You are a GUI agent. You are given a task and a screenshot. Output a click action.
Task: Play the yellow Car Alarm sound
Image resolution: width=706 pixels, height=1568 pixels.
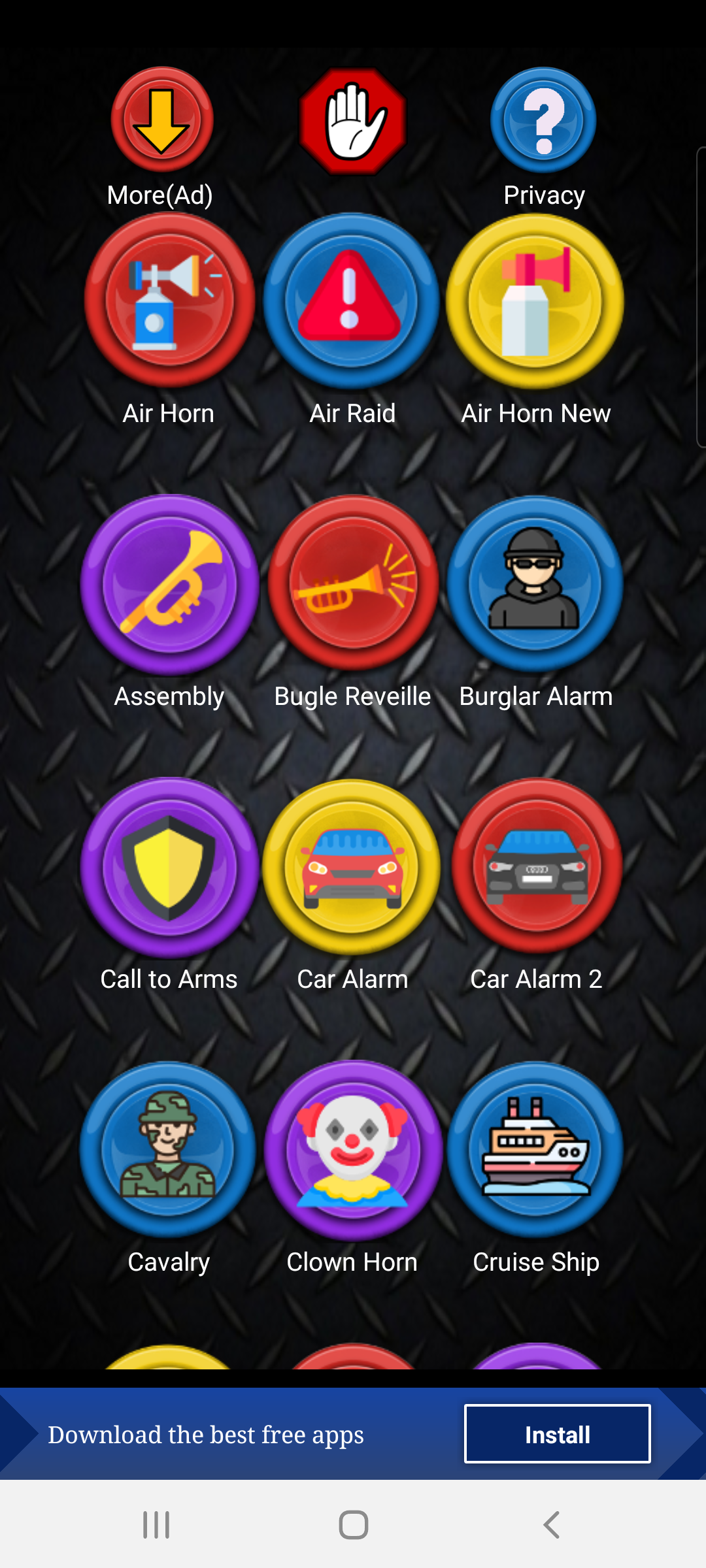tap(352, 867)
